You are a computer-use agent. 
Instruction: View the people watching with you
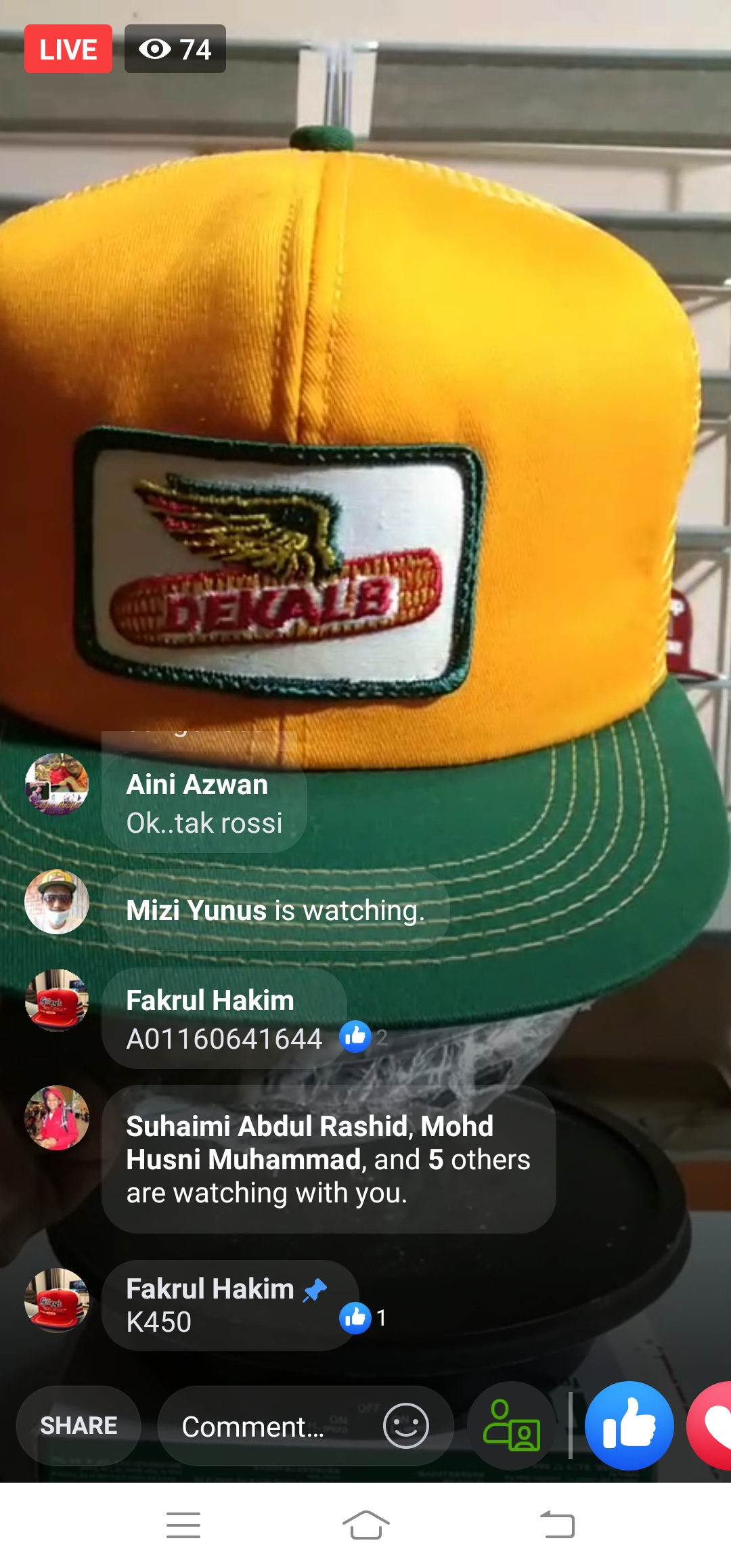[329, 1159]
